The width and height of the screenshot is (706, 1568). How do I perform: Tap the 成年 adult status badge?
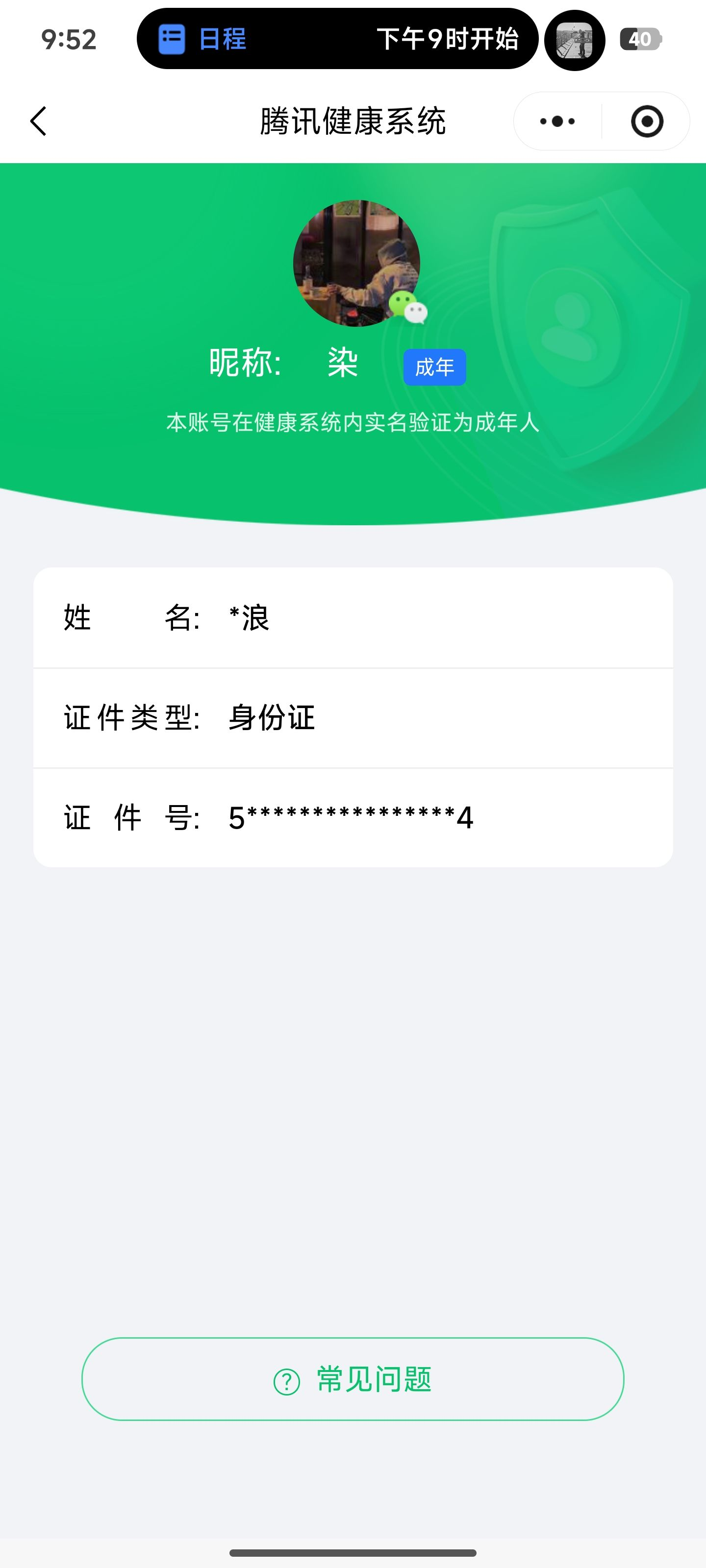click(435, 367)
